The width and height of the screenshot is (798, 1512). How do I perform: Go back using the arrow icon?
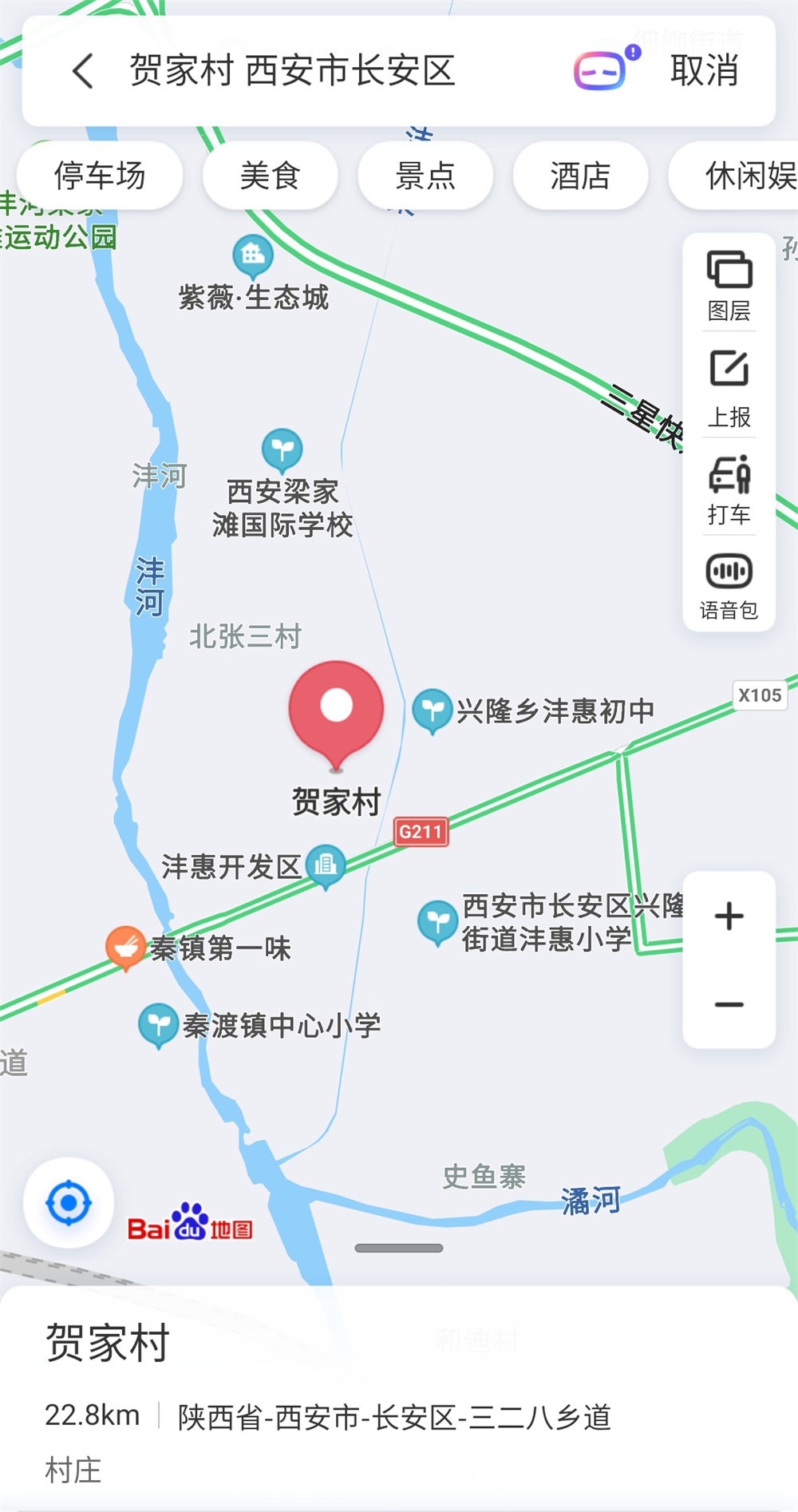[83, 71]
